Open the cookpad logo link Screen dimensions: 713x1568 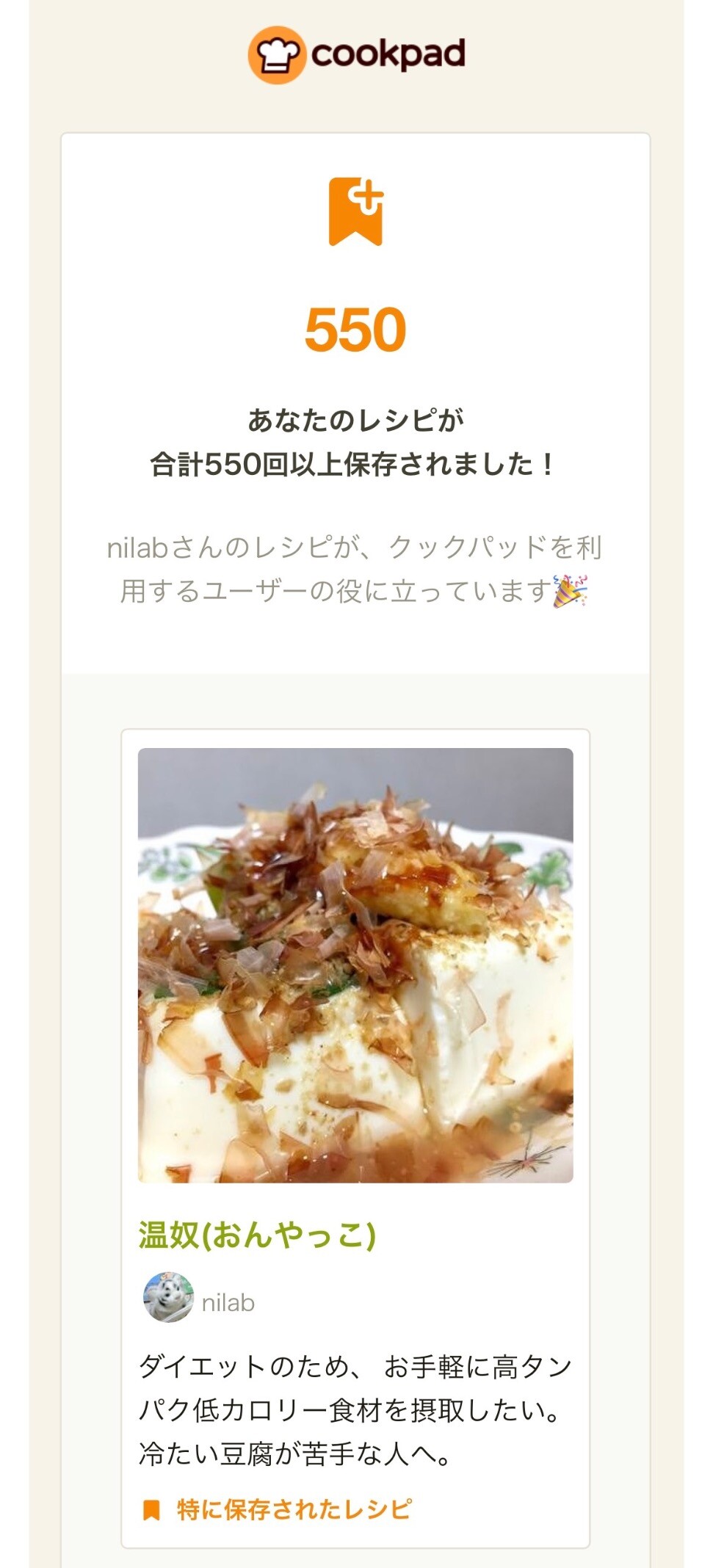point(356,55)
